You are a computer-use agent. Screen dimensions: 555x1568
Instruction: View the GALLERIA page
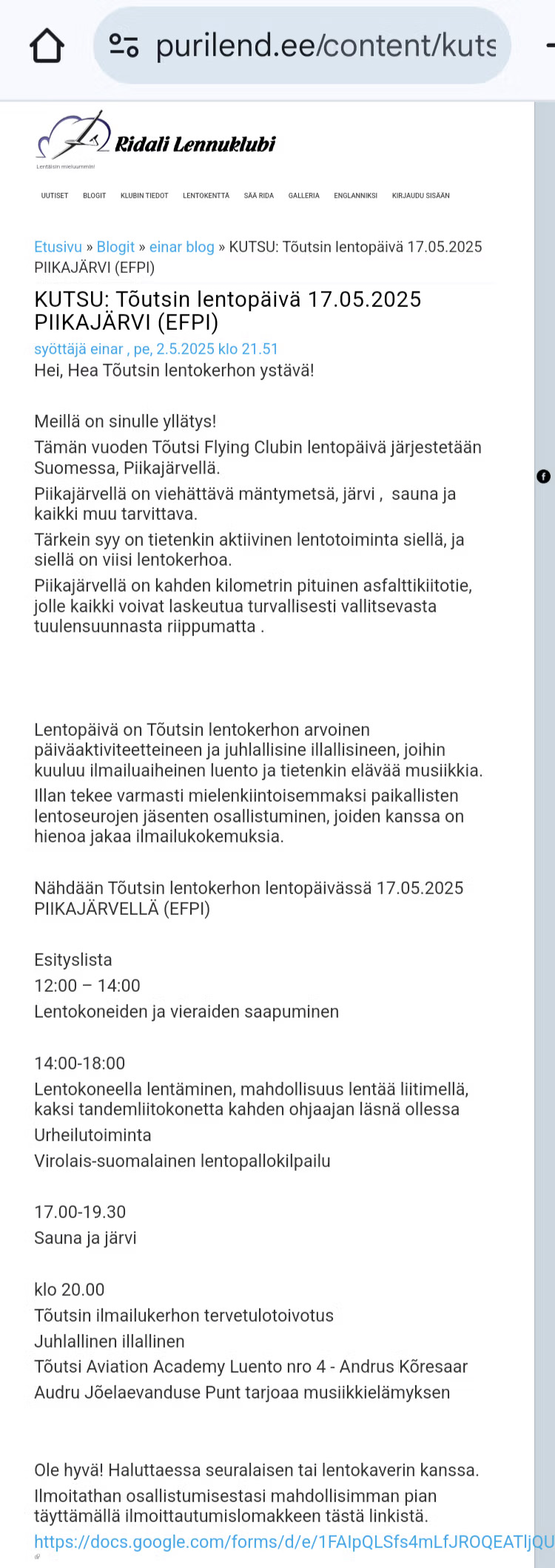point(303,196)
